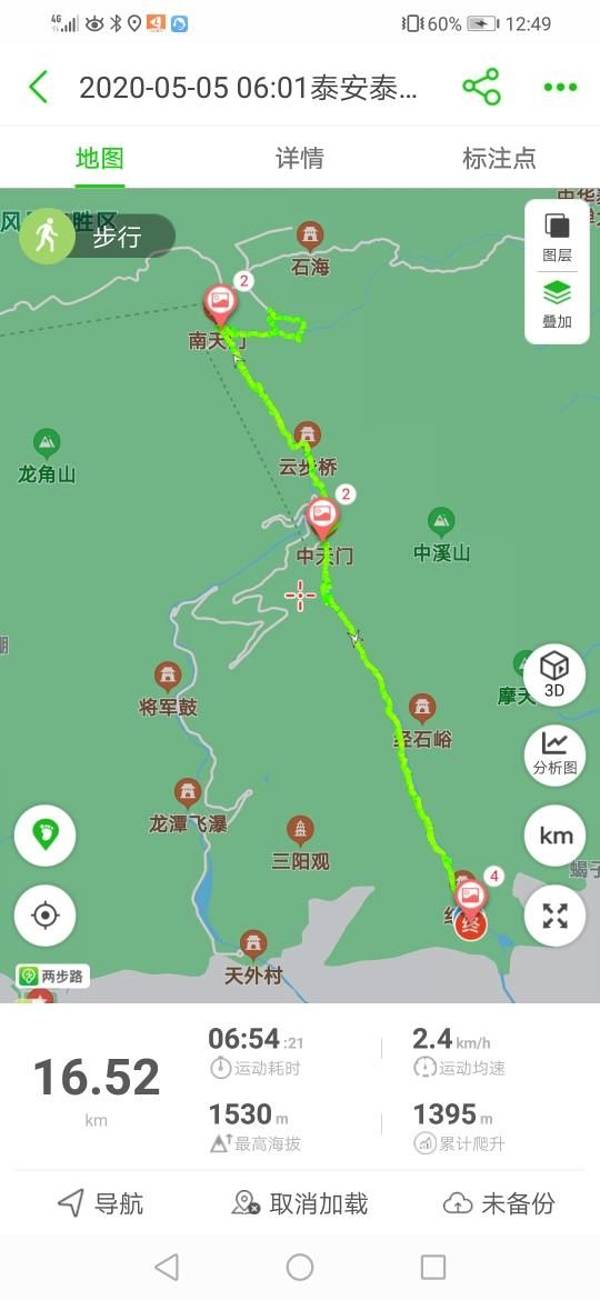Go back using the green arrow
600x1300 pixels.
tap(38, 88)
